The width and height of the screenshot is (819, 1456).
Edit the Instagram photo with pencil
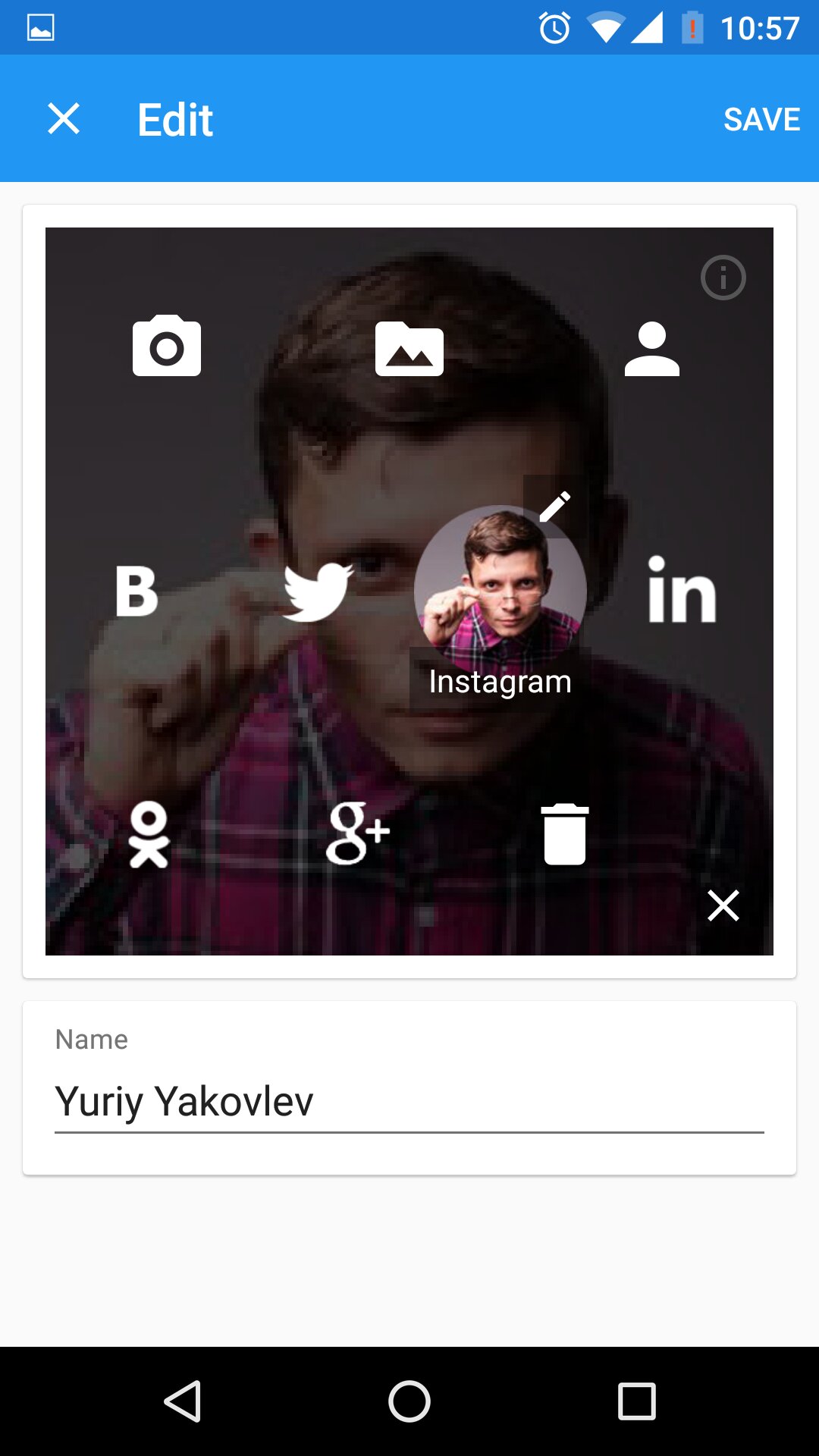pos(555,507)
